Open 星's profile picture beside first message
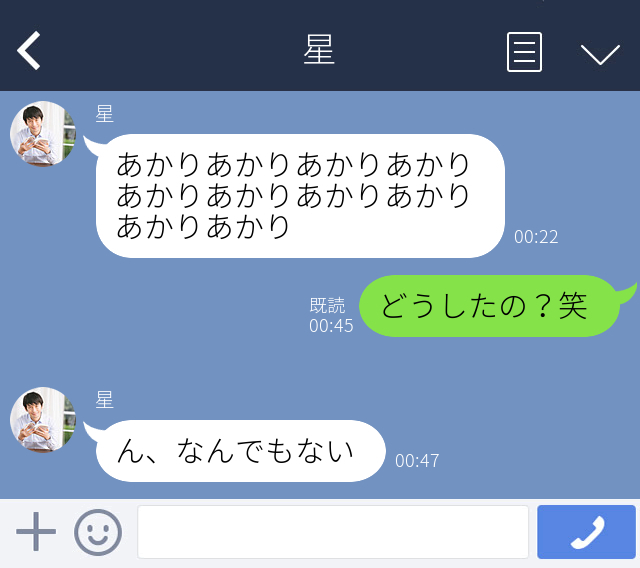The height and width of the screenshot is (568, 640). tap(43, 134)
